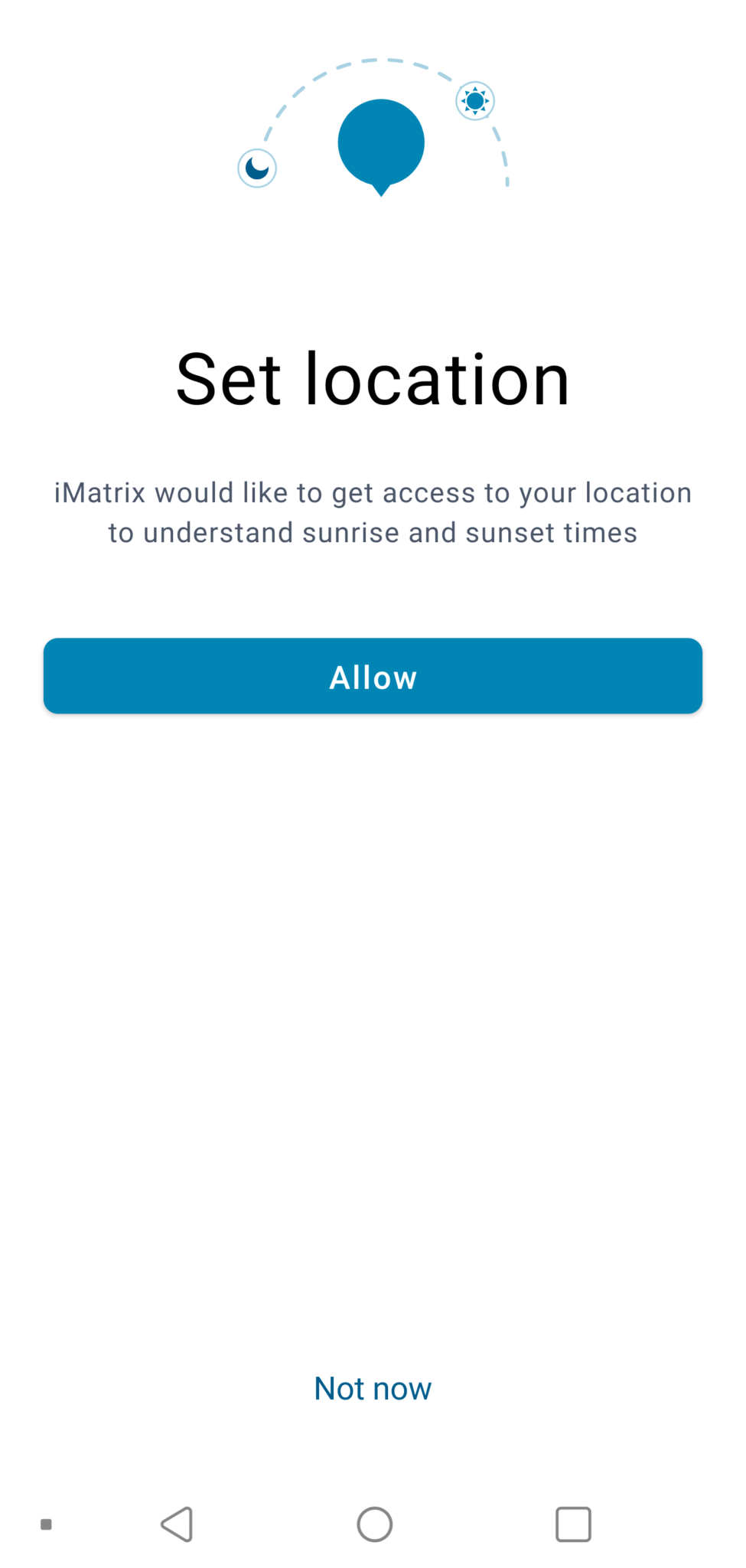746x1568 pixels.
Task: Return to the home screen
Action: (374, 1524)
